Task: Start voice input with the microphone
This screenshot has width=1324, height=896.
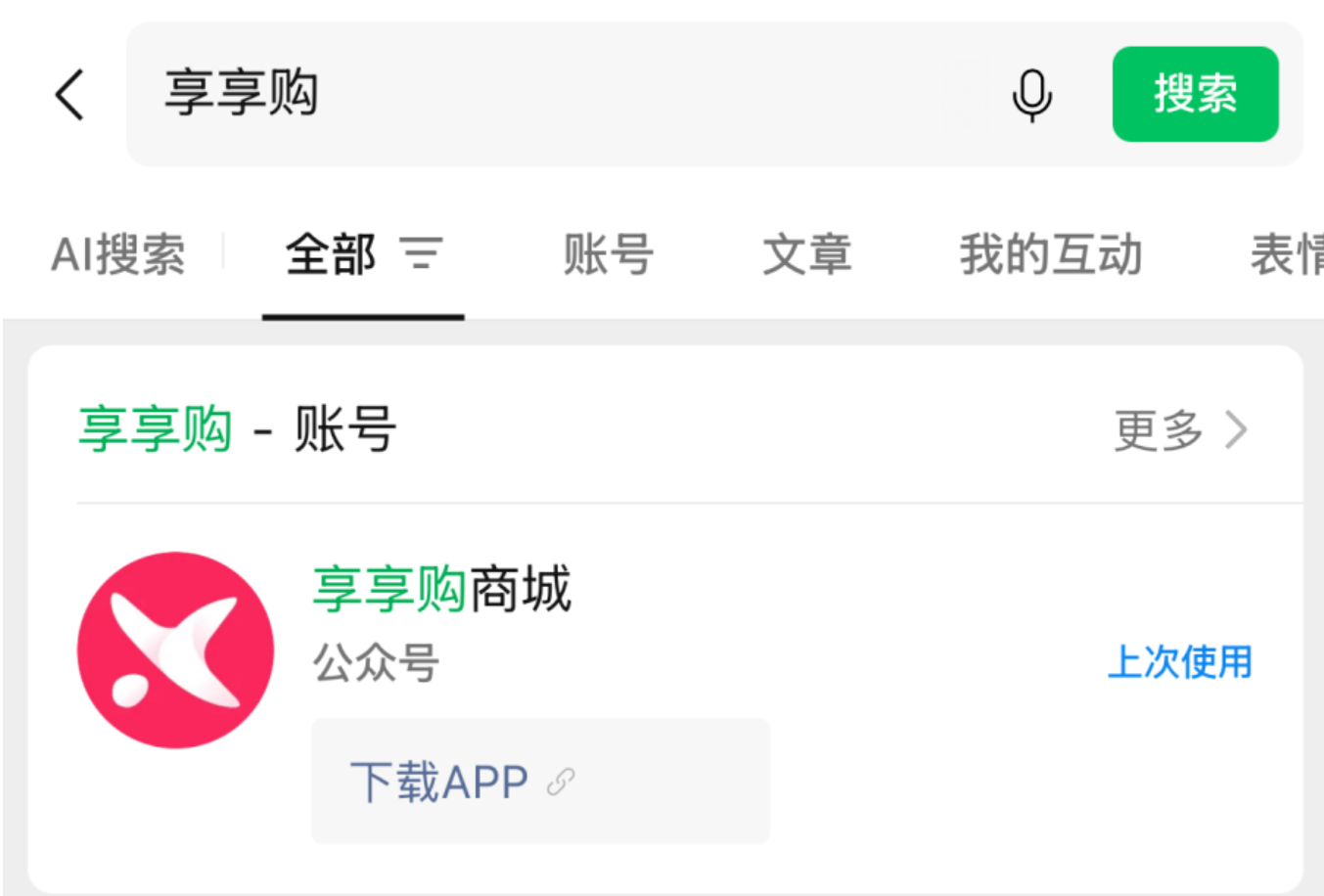Action: coord(1031,95)
